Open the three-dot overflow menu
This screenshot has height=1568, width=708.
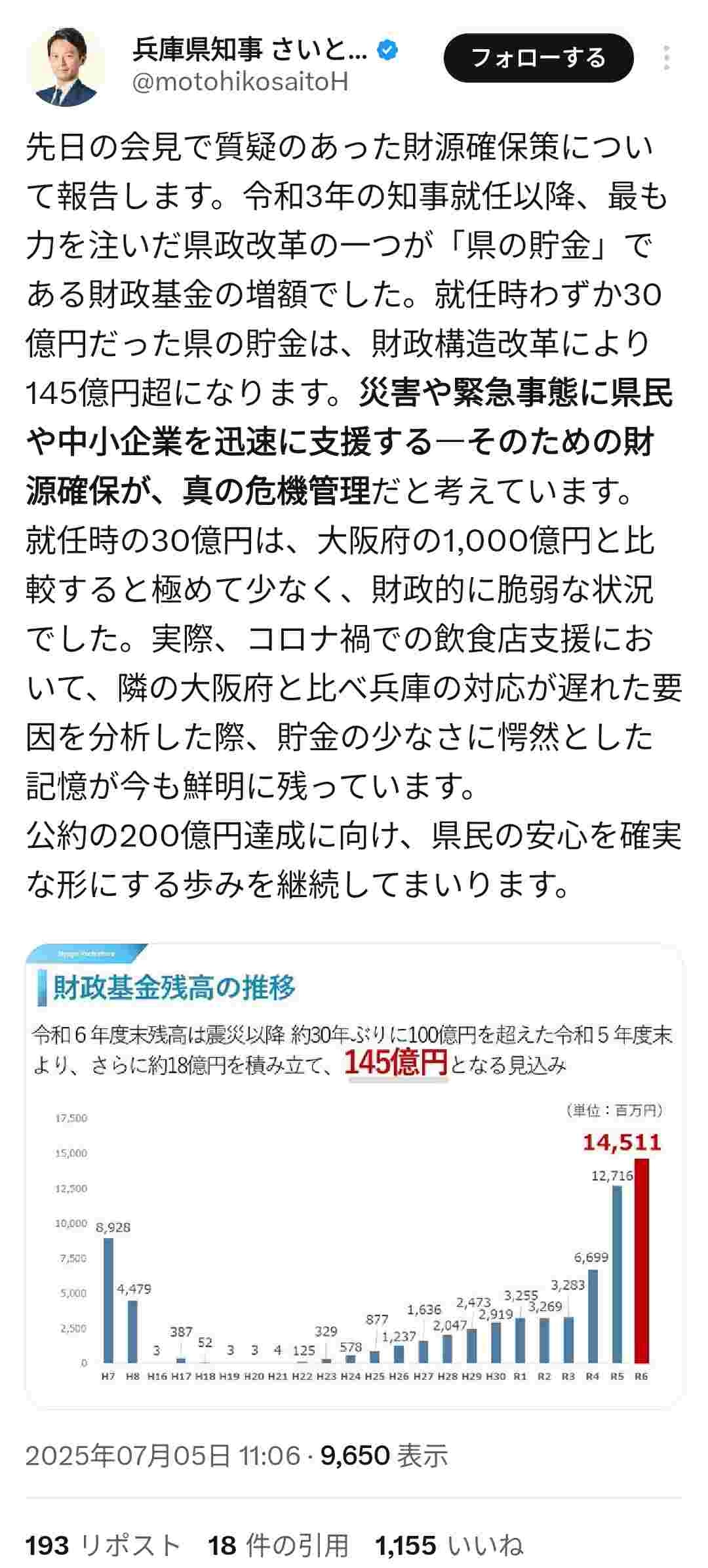click(x=666, y=58)
